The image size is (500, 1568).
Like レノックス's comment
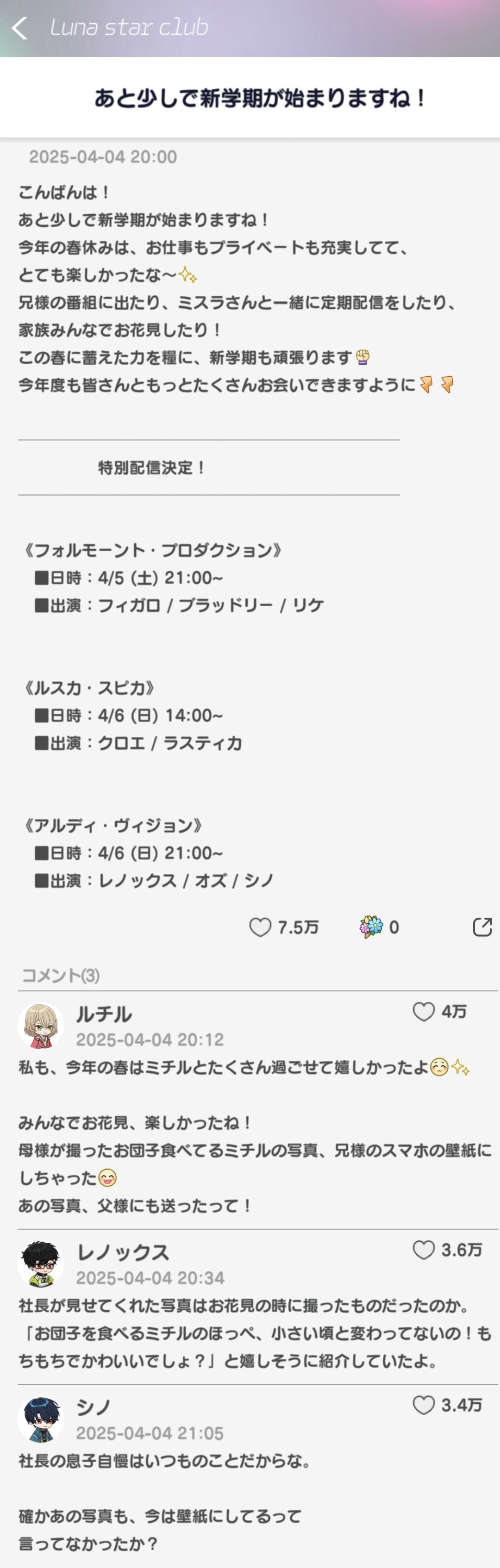(423, 1250)
